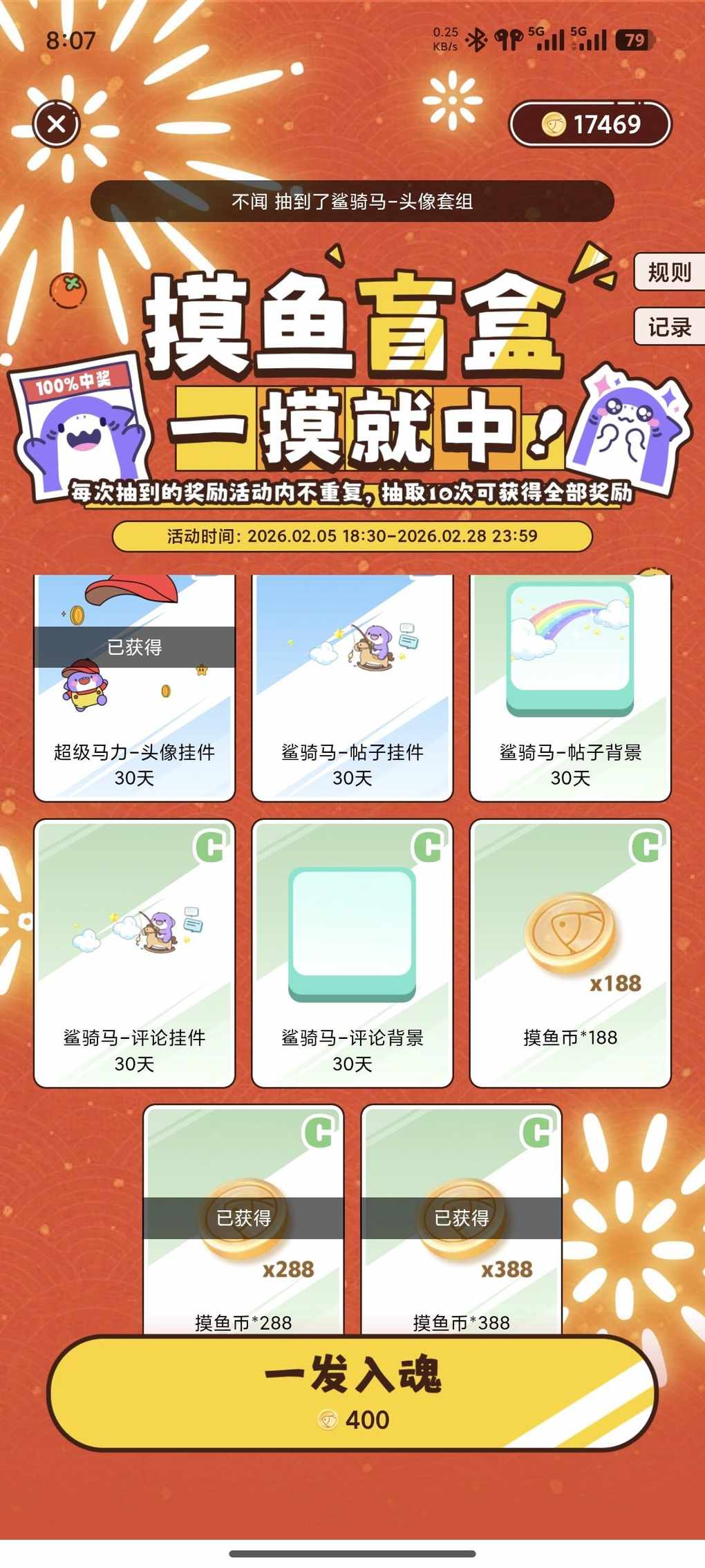Open the 规则 rules page
Image resolution: width=705 pixels, height=1568 pixels.
(x=668, y=272)
